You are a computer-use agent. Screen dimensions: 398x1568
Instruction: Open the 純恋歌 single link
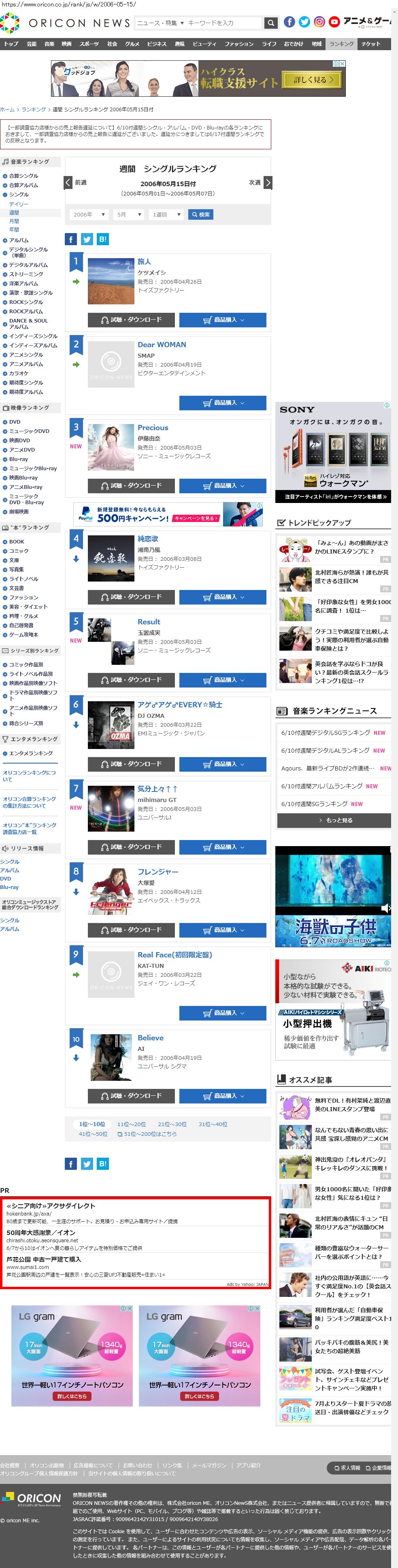tap(147, 539)
